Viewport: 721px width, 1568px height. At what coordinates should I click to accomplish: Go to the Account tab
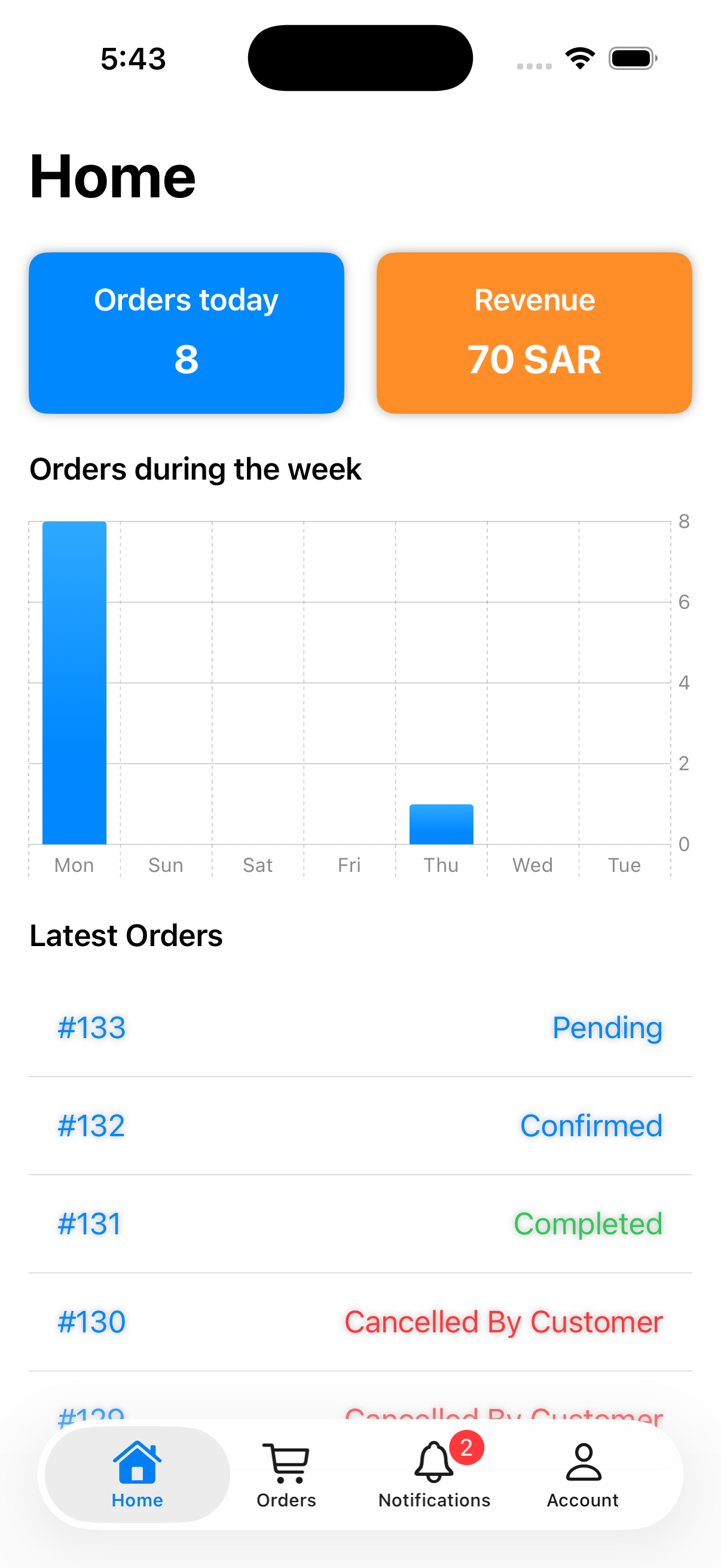click(x=582, y=1473)
